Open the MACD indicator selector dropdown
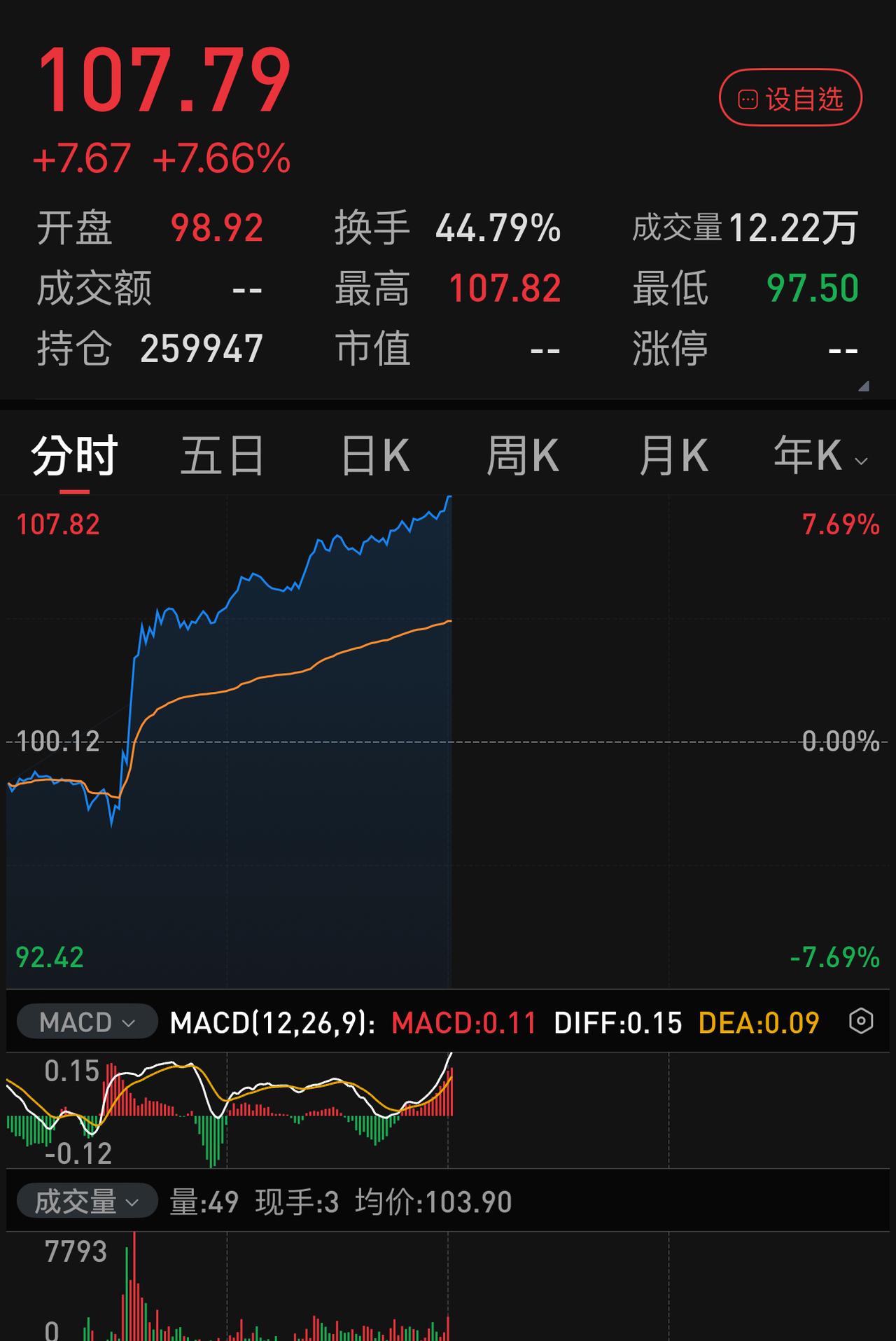Viewport: 896px width, 1341px height. coord(86,1022)
